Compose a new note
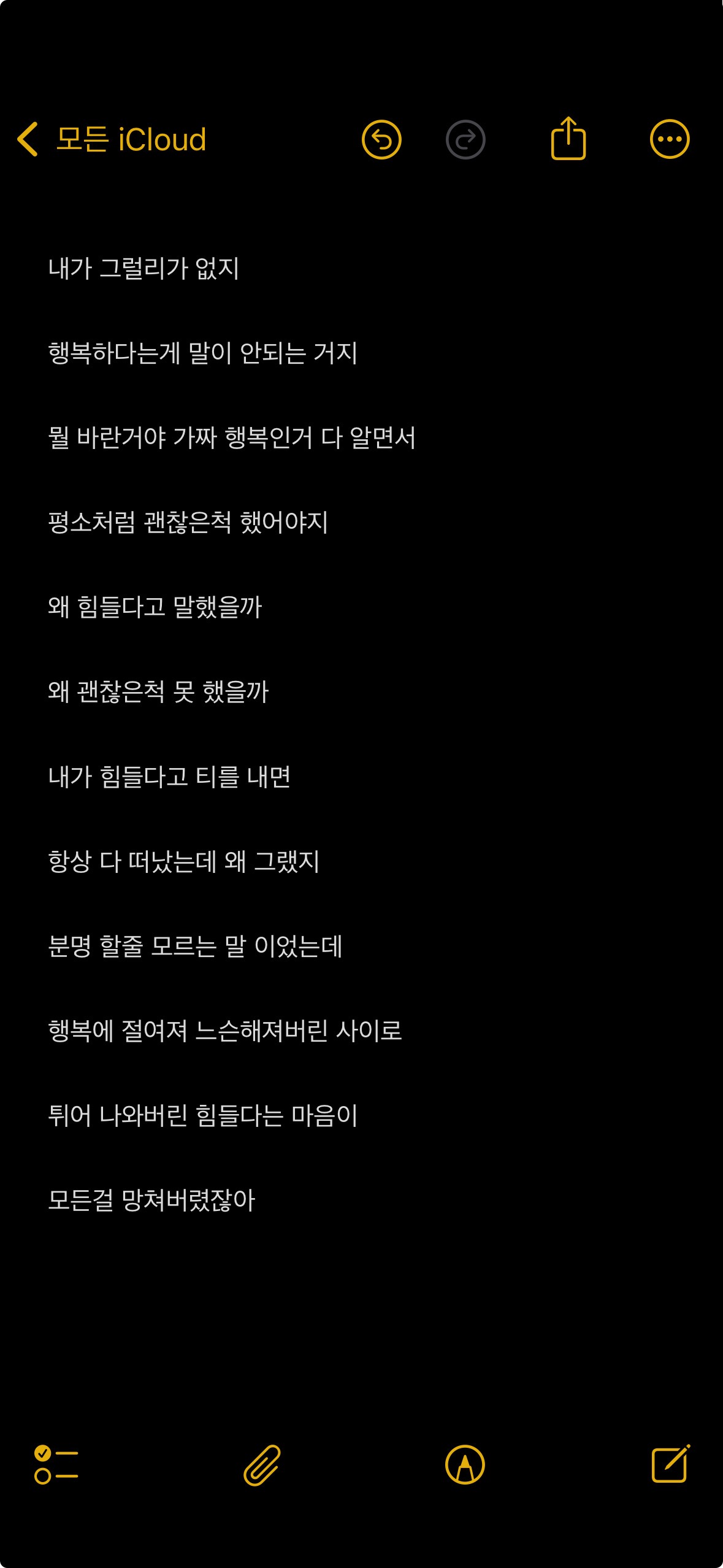The height and width of the screenshot is (1568, 723). coord(670,1464)
